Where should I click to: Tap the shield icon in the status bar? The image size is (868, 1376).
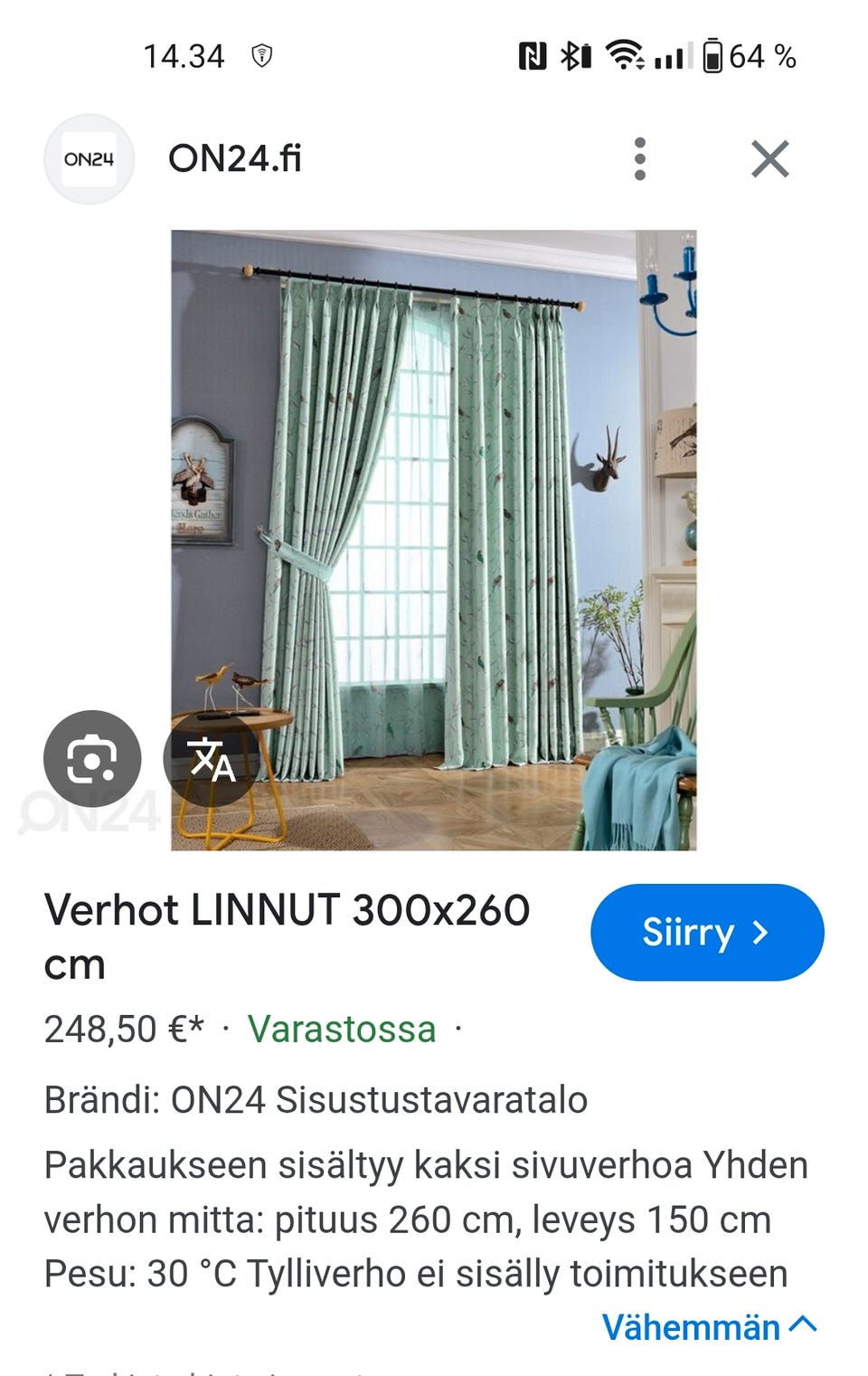tap(262, 56)
